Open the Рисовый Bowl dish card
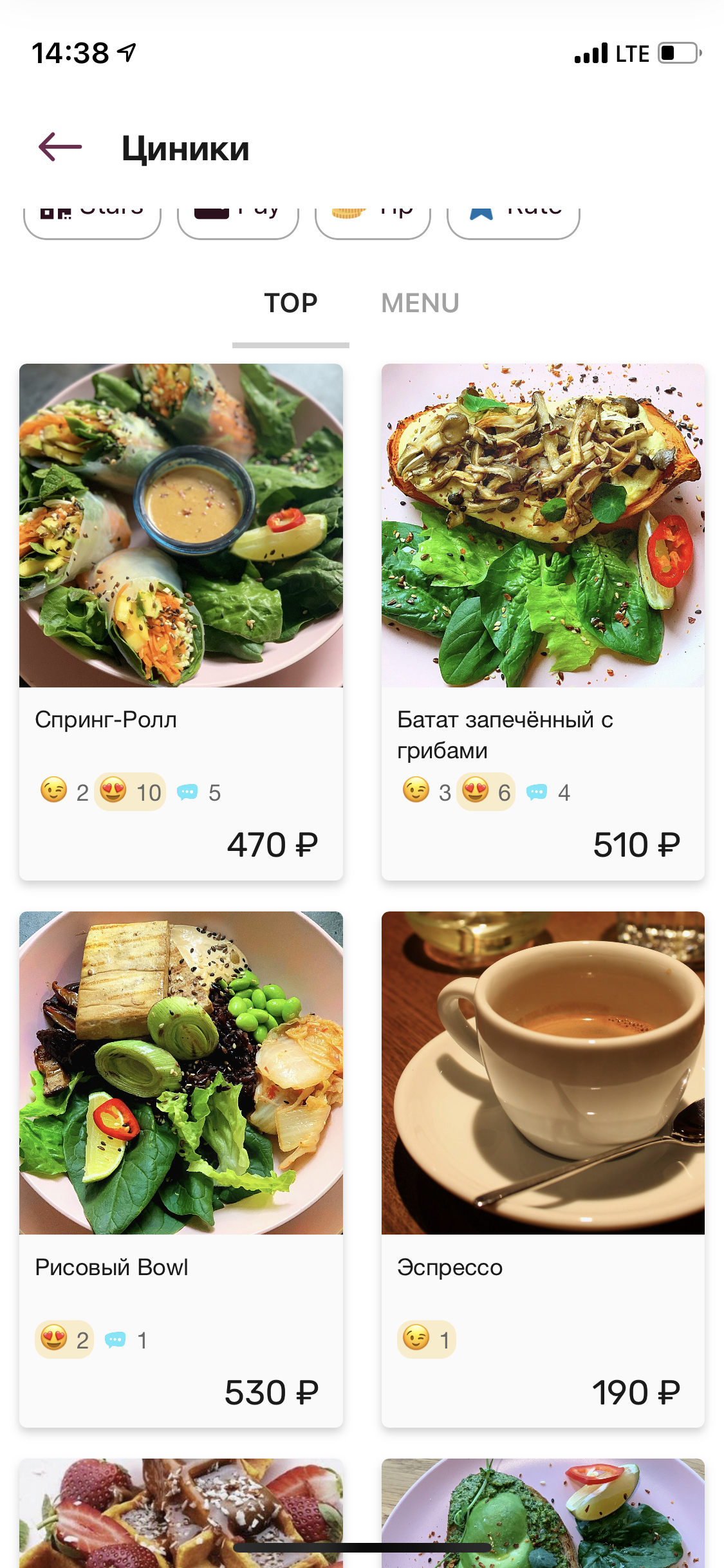Image resolution: width=724 pixels, height=1568 pixels. point(181,1073)
